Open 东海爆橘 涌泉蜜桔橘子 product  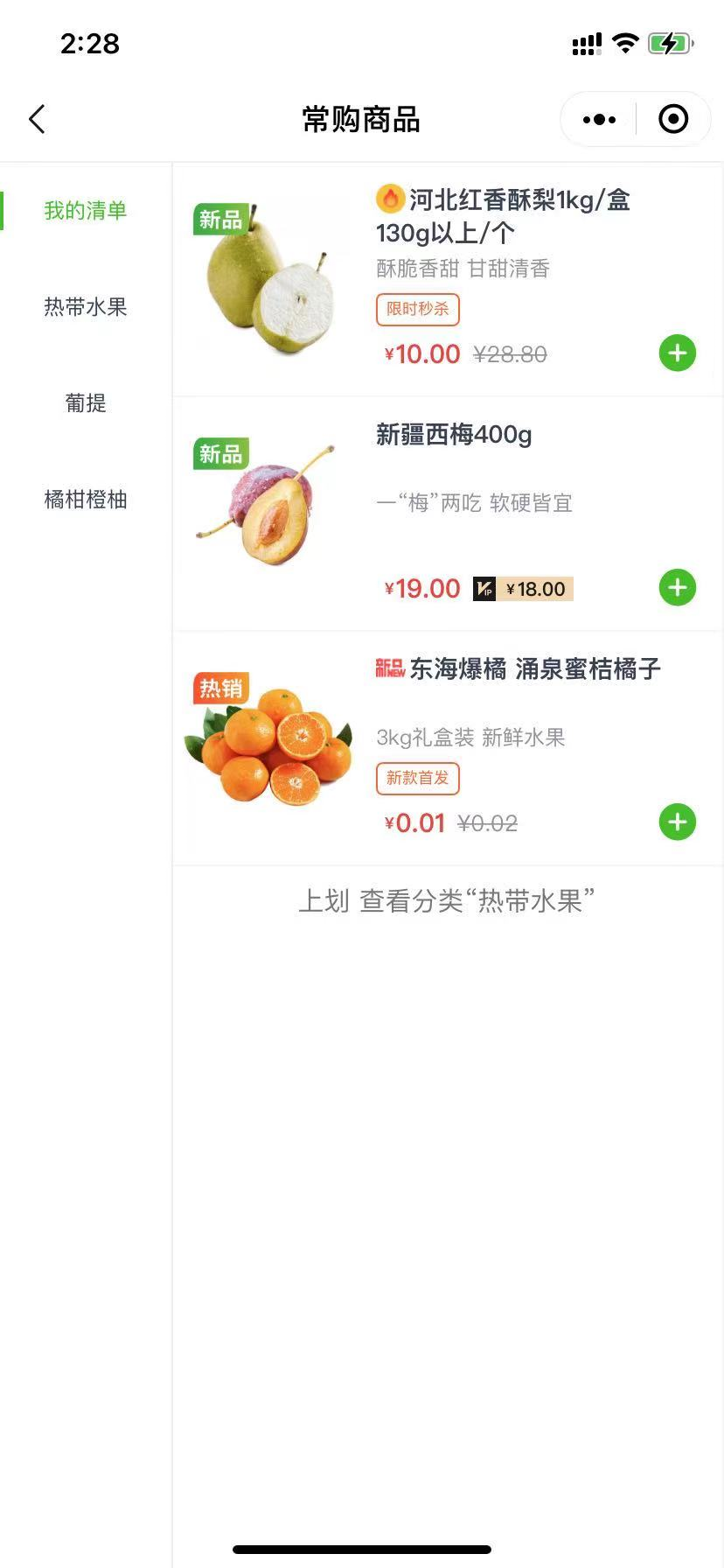534,669
